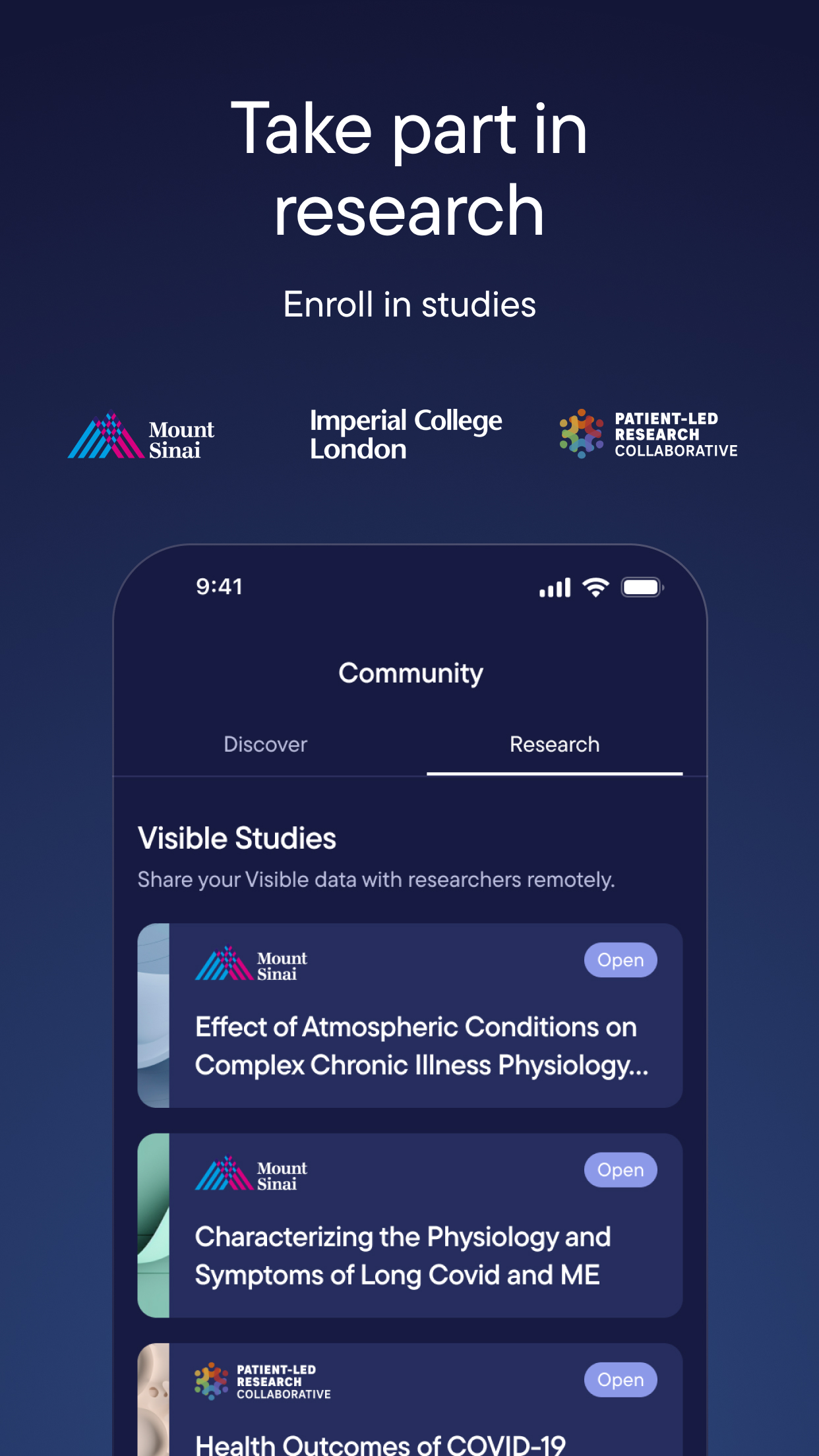
Task: Click the Imperial College London logo
Action: (x=406, y=433)
